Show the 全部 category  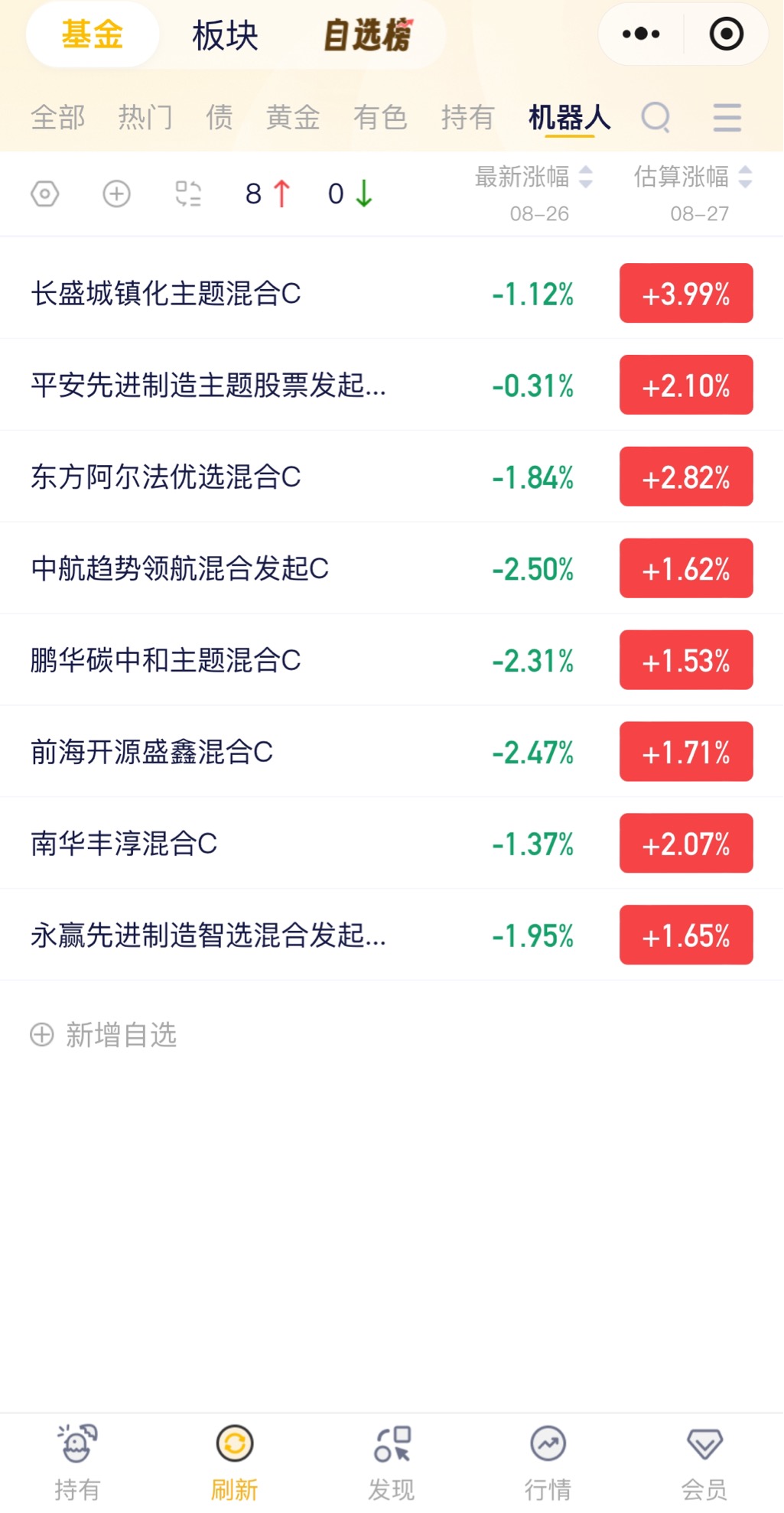click(x=58, y=118)
